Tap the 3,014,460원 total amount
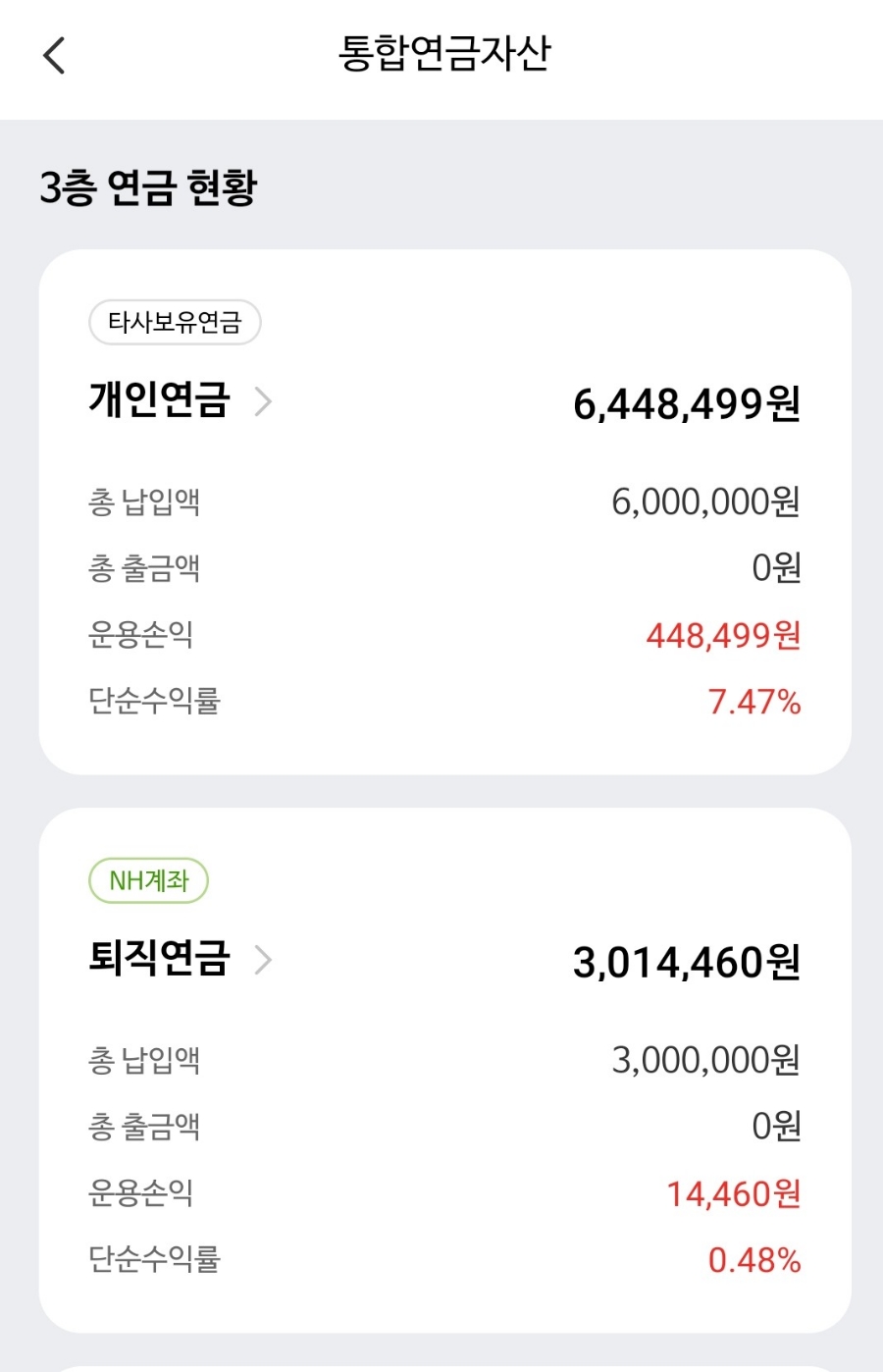883x1372 pixels. pyautogui.click(x=687, y=960)
